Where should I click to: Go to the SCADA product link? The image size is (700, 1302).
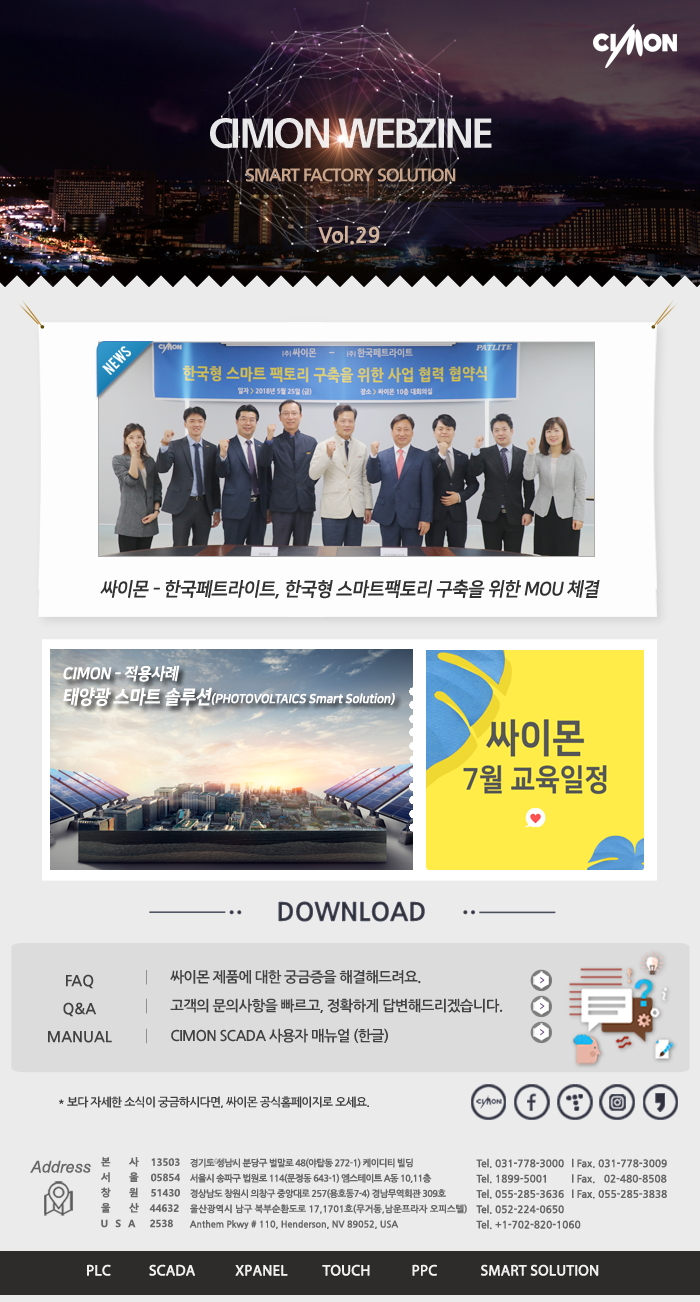pyautogui.click(x=172, y=1270)
